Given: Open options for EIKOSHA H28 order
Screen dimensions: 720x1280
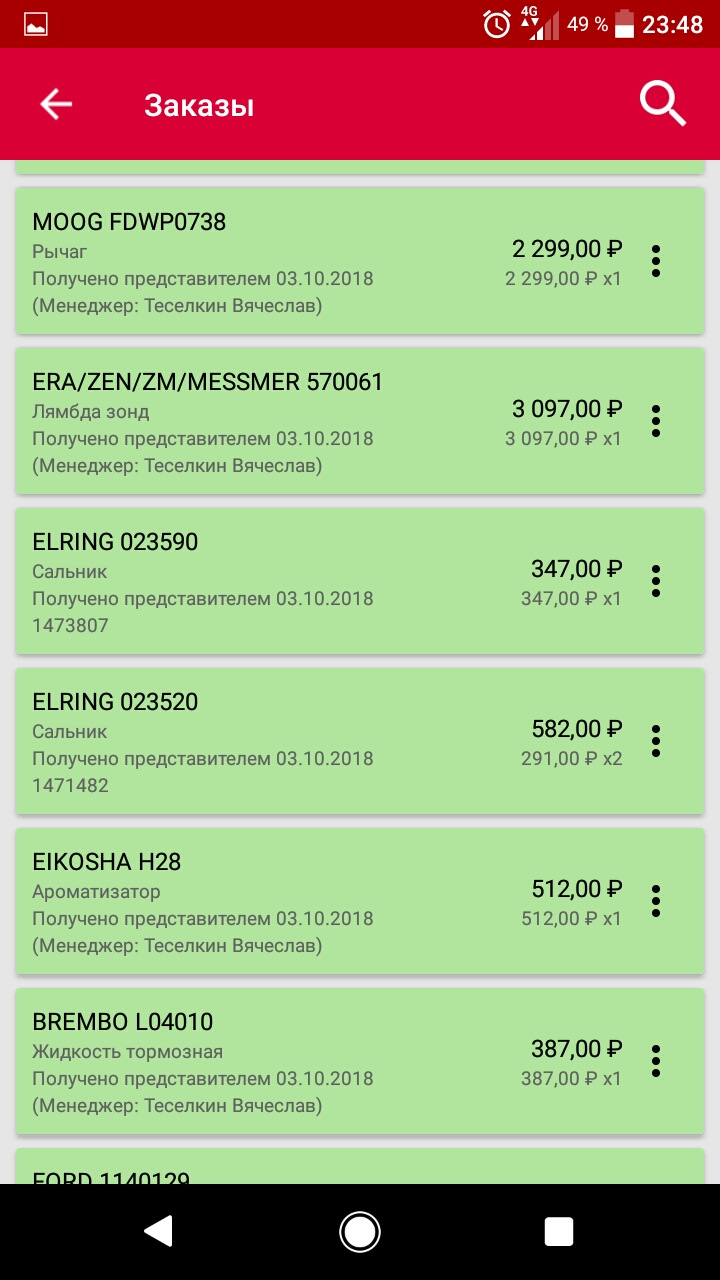Looking at the screenshot, I should (656, 901).
